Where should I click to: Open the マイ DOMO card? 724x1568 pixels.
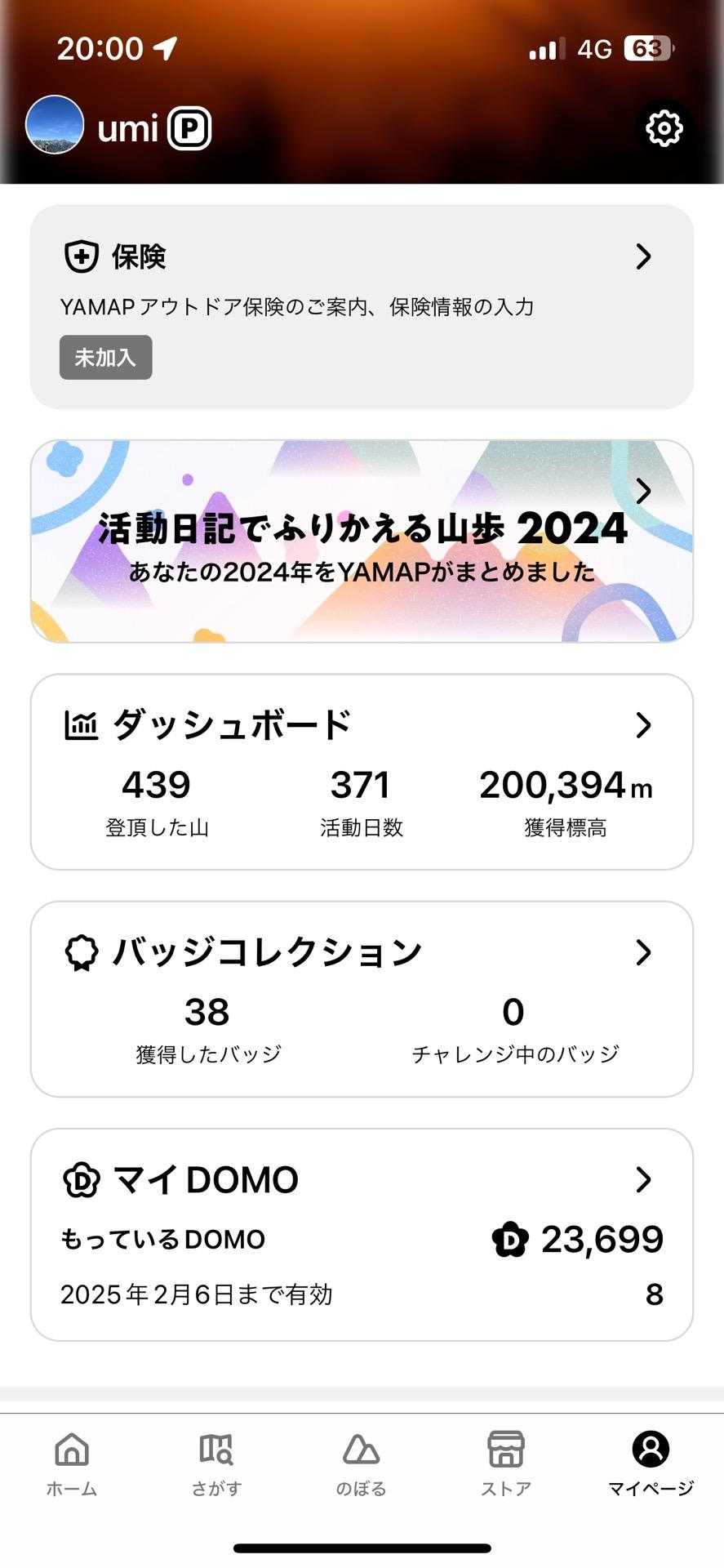click(362, 1234)
